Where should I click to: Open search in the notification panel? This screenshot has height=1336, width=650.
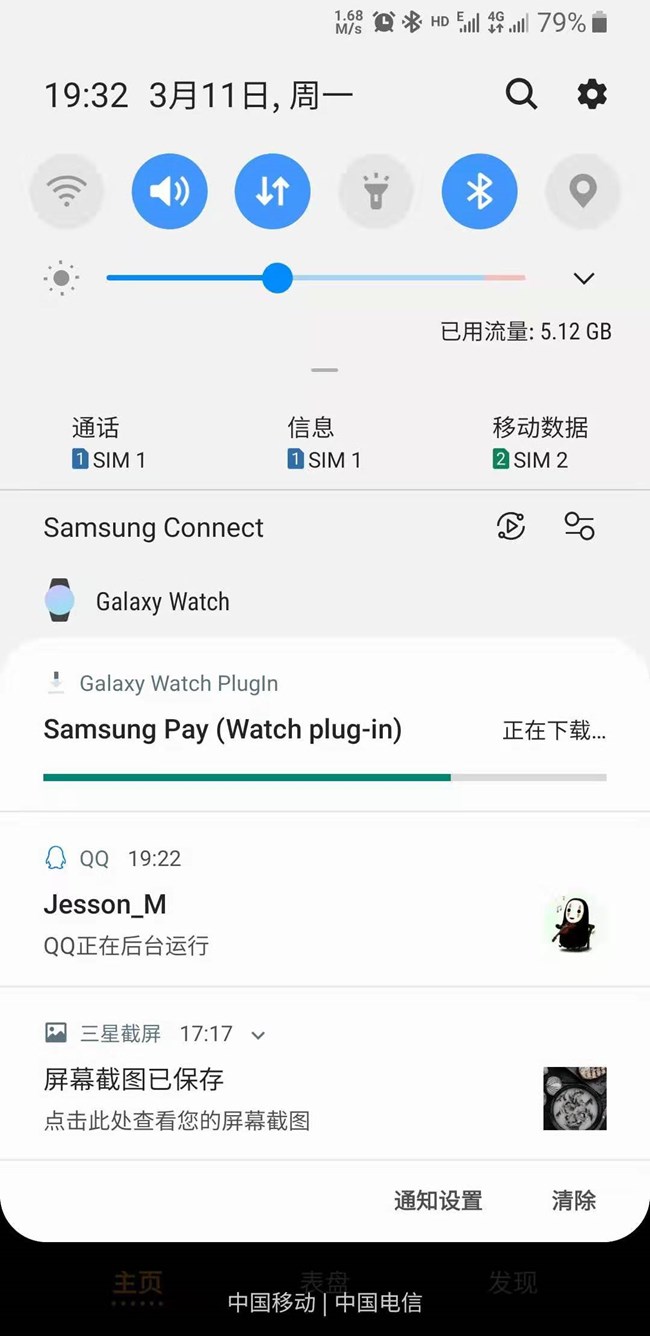coord(521,94)
